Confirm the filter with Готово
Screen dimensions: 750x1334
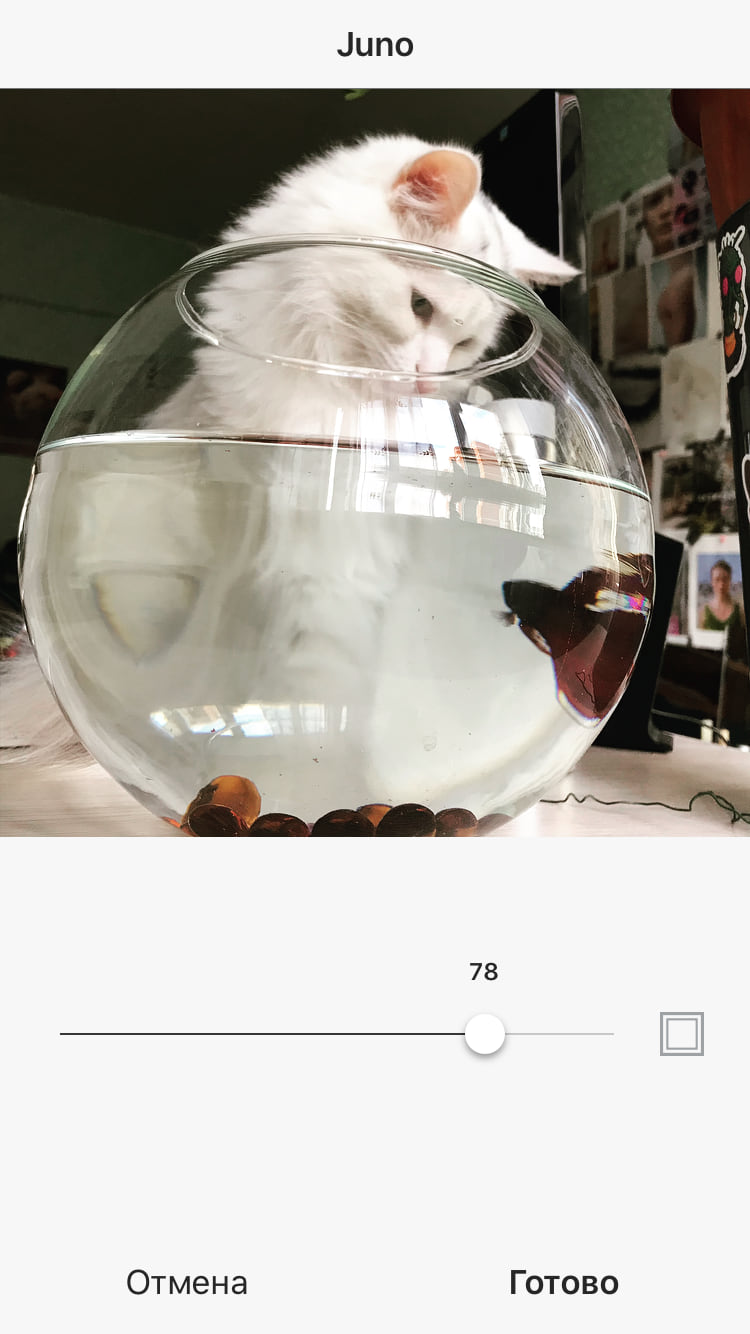click(564, 1283)
